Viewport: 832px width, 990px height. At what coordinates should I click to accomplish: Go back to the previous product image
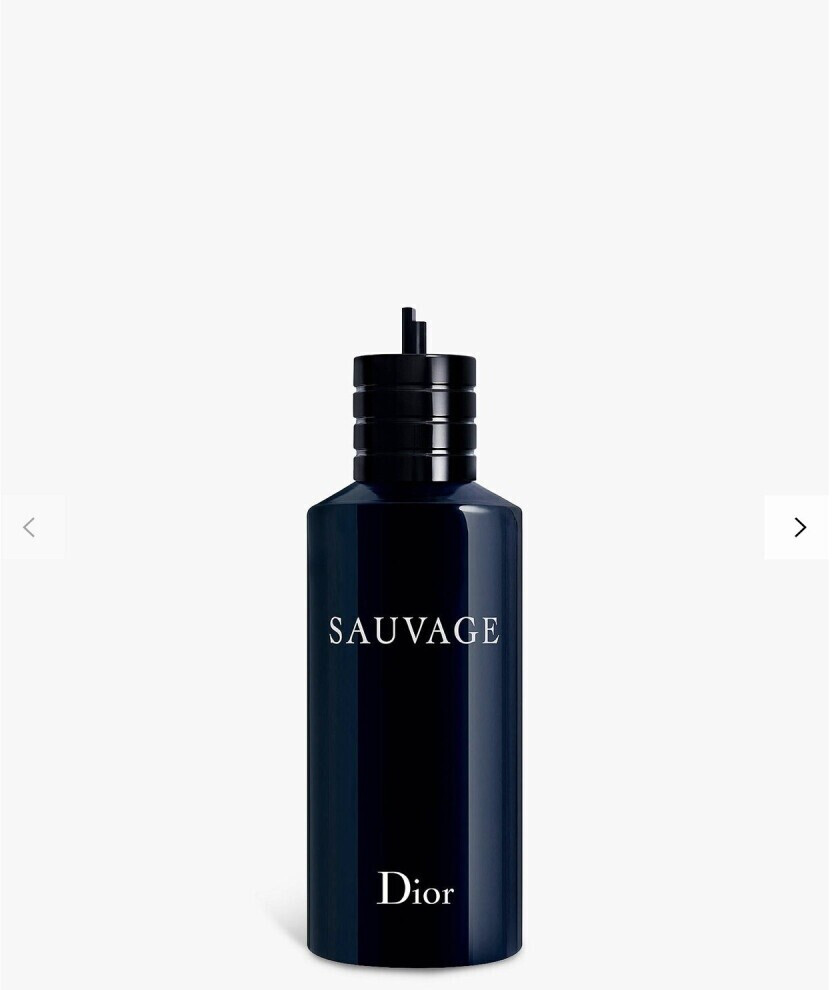(30, 527)
